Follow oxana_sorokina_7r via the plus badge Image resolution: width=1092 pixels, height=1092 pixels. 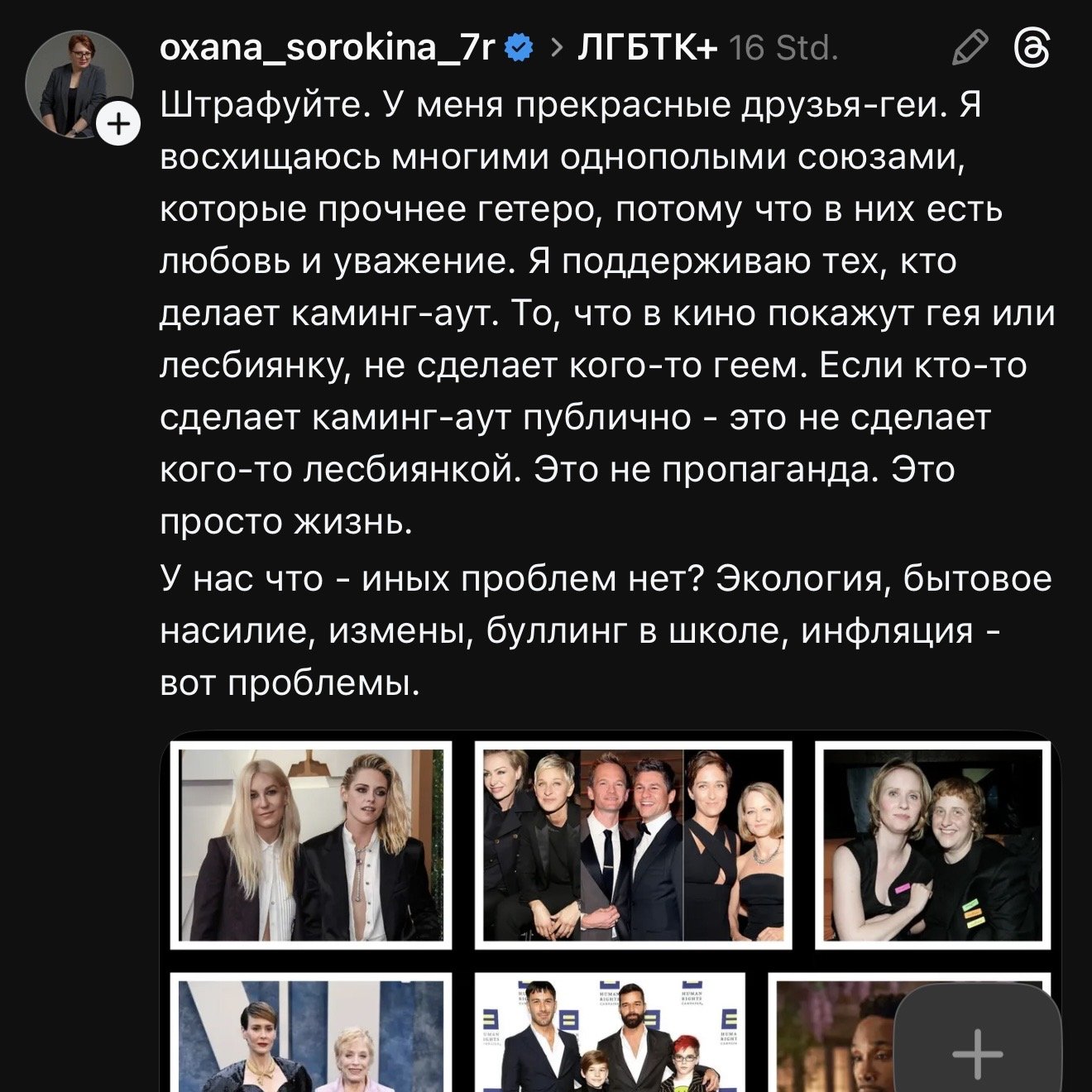pos(119,124)
